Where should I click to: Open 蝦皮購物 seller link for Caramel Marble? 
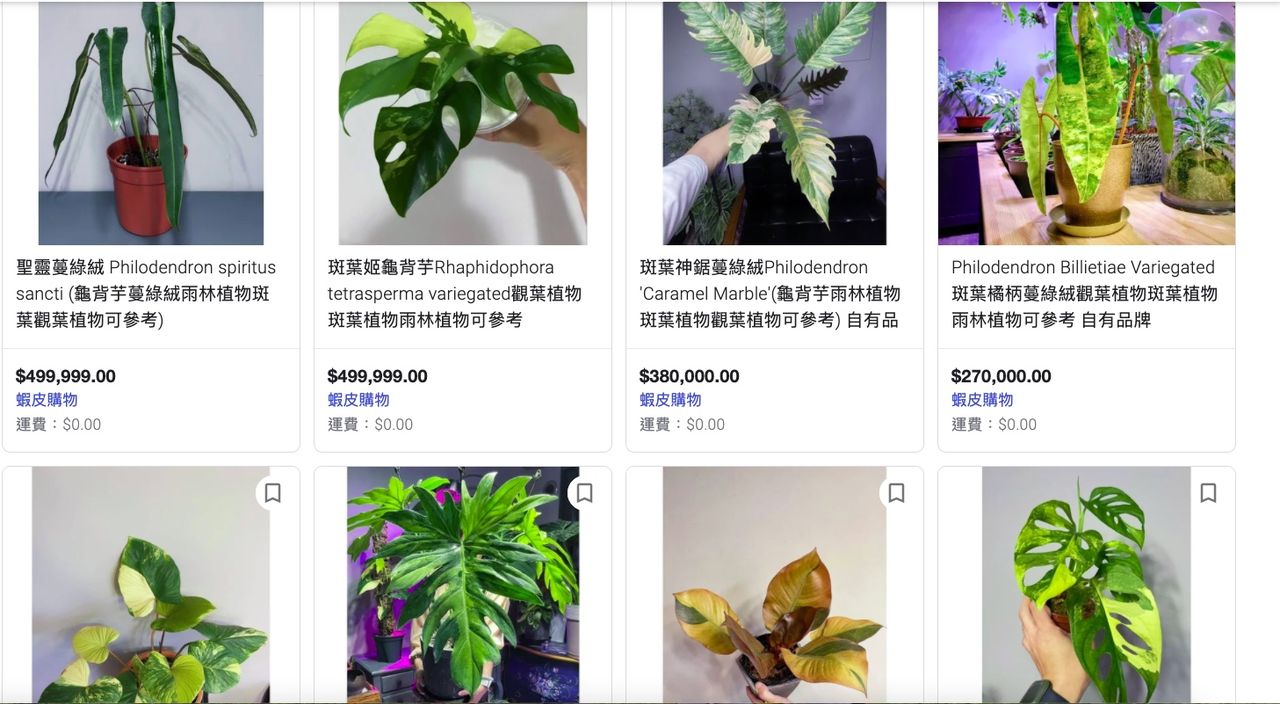(670, 400)
